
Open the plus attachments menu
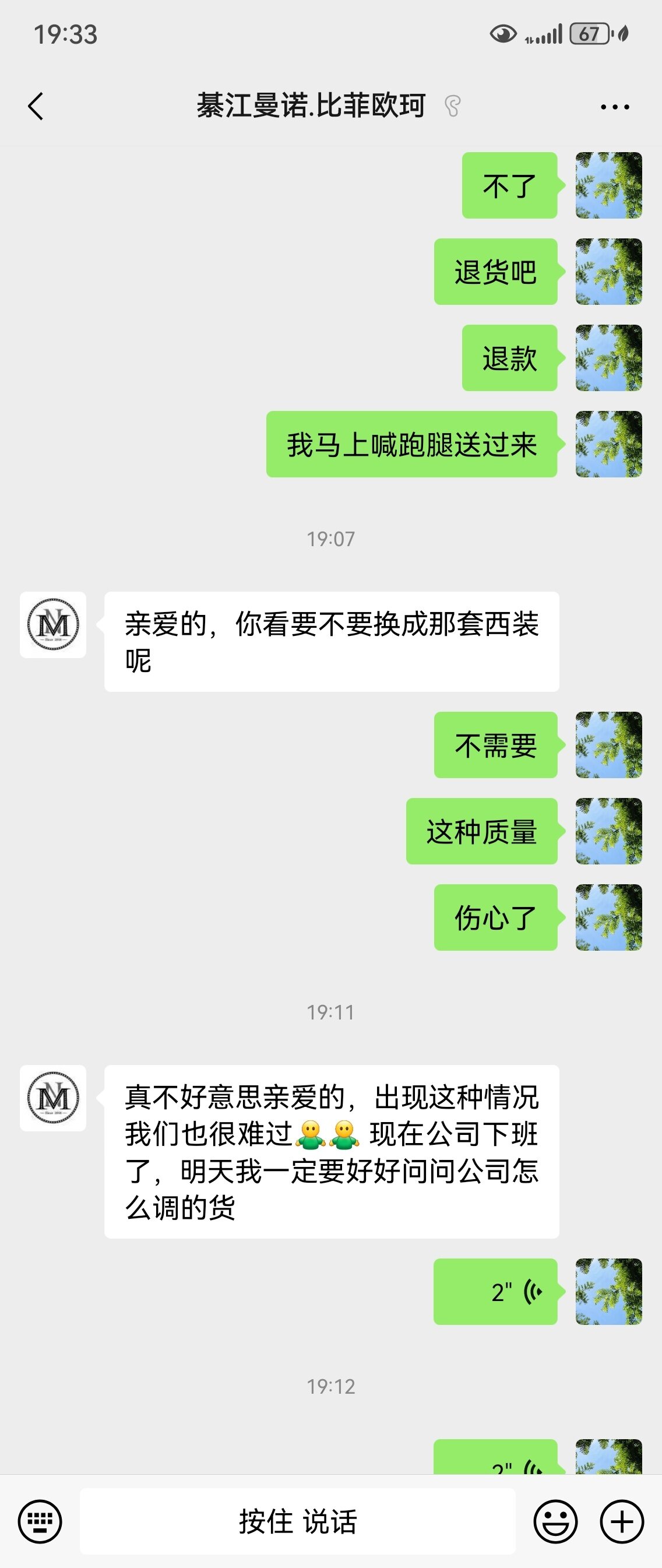[621, 1521]
